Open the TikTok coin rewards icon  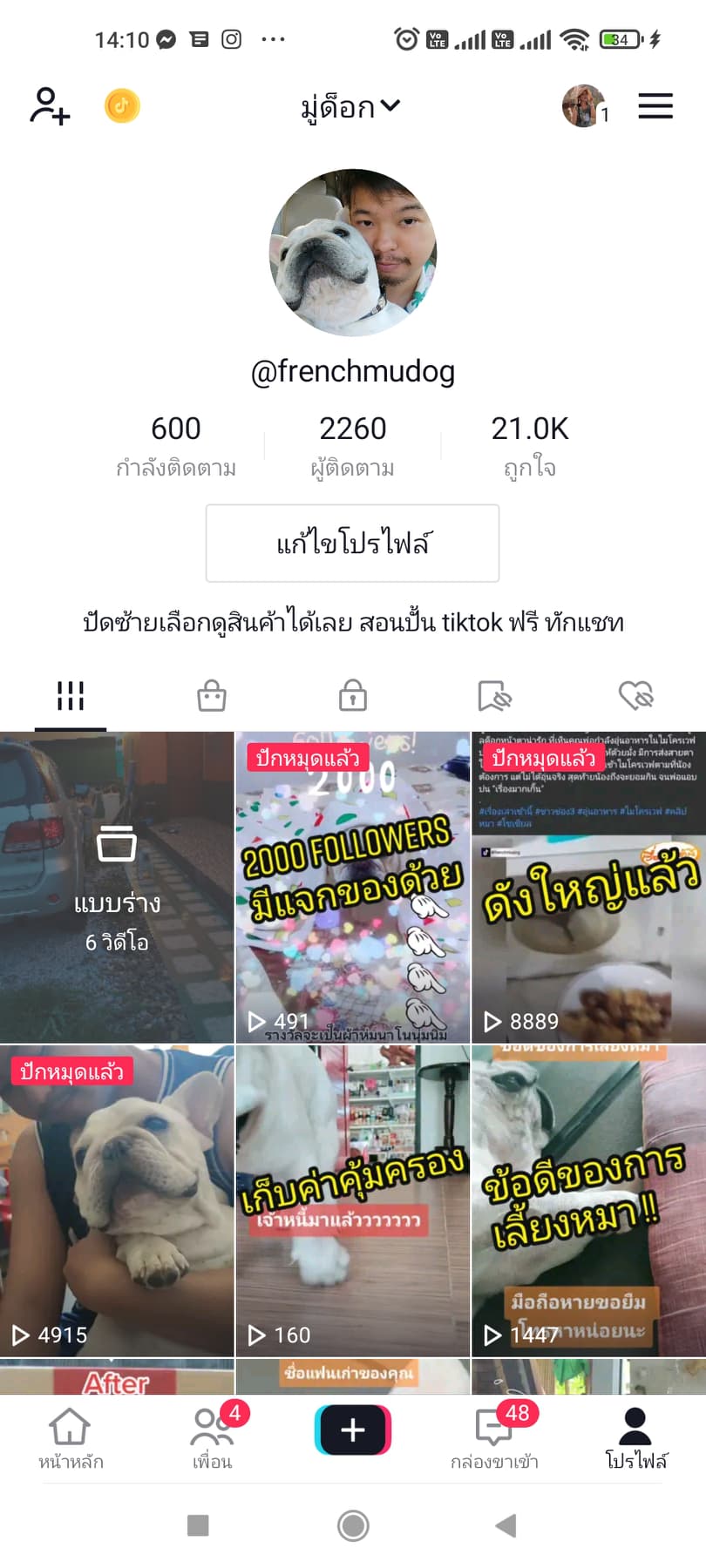tap(122, 106)
